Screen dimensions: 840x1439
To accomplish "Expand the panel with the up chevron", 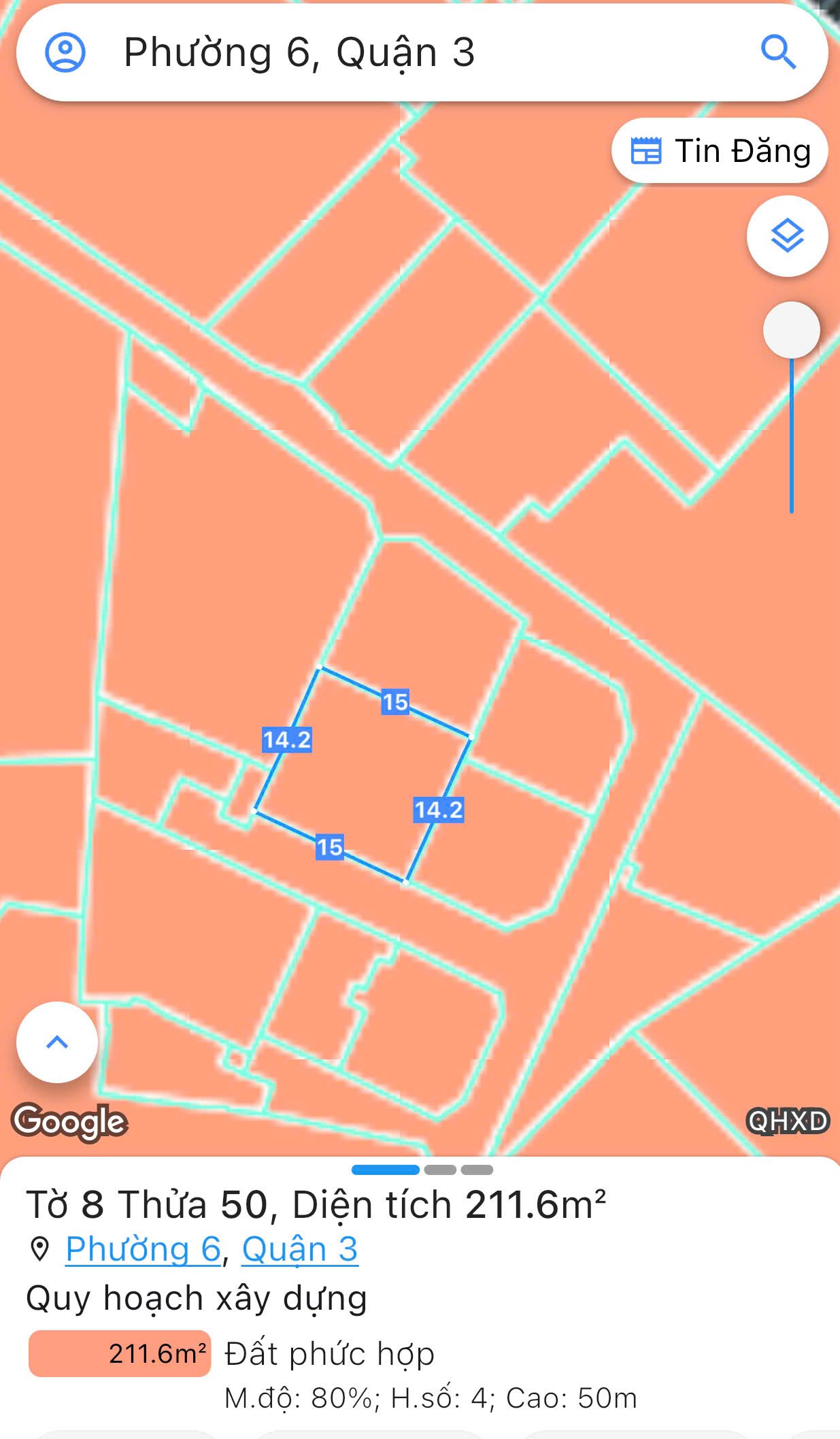I will tap(57, 1042).
